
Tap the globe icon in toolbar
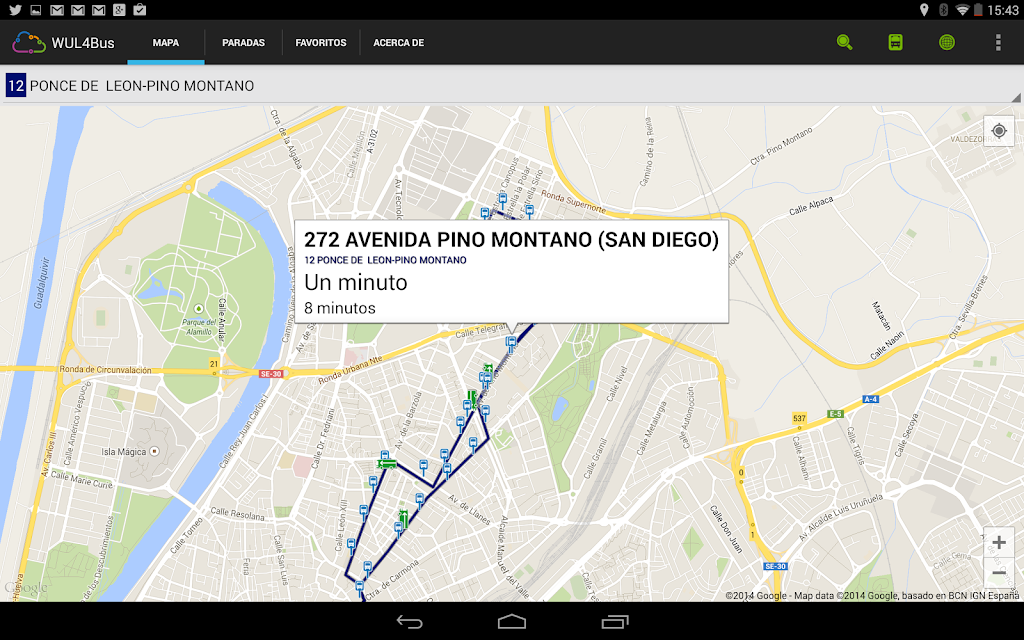(x=947, y=42)
